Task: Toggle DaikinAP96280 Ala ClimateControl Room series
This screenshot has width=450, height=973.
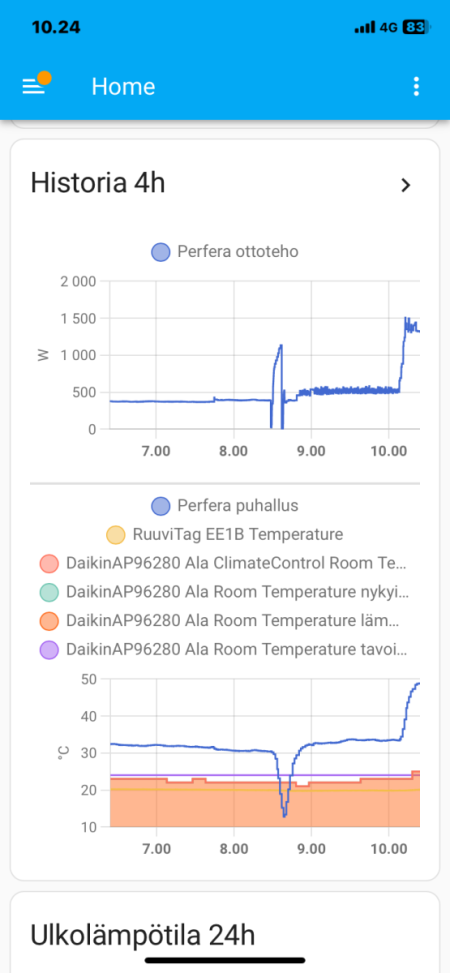Action: click(225, 563)
